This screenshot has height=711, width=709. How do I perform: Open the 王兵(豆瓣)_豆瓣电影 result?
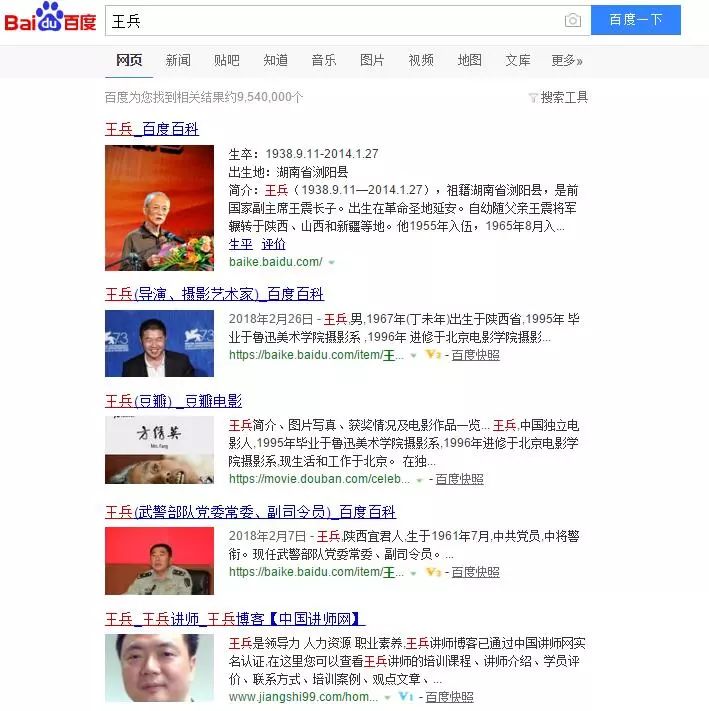[173, 401]
